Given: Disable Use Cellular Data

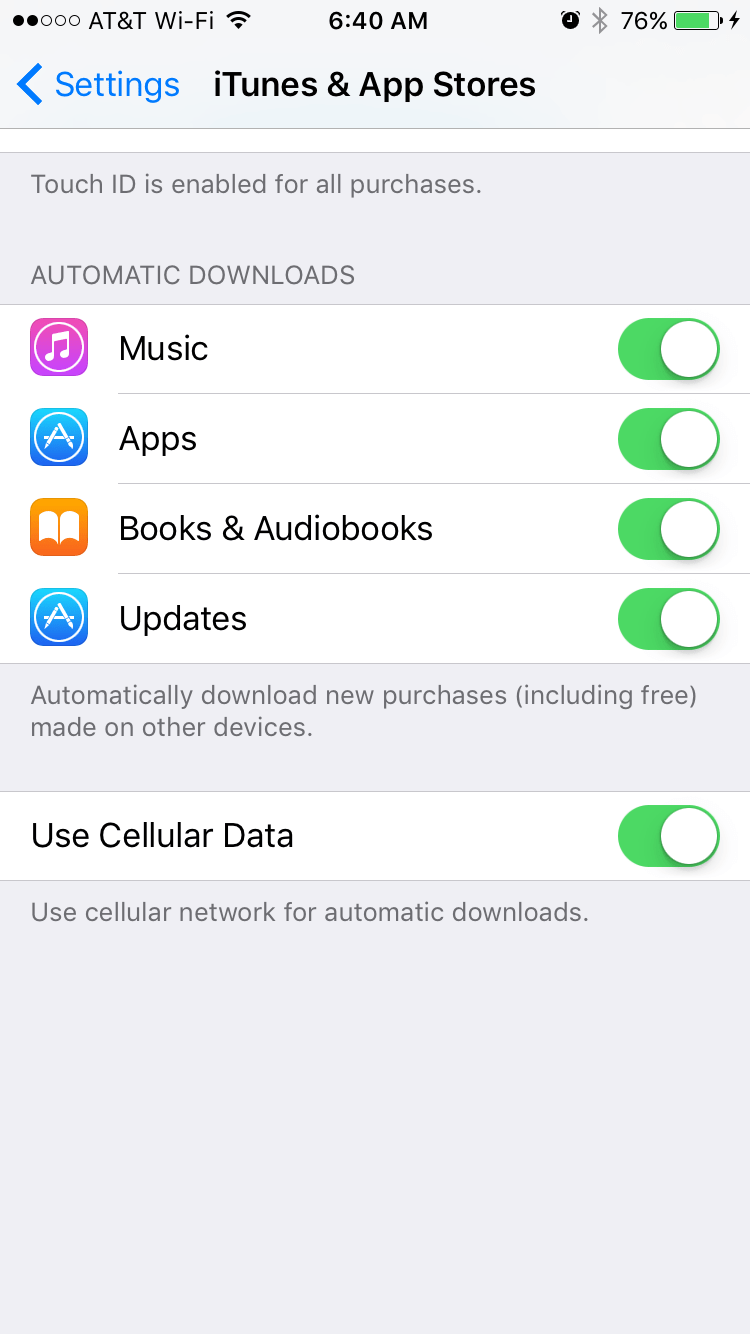Looking at the screenshot, I should [x=668, y=836].
